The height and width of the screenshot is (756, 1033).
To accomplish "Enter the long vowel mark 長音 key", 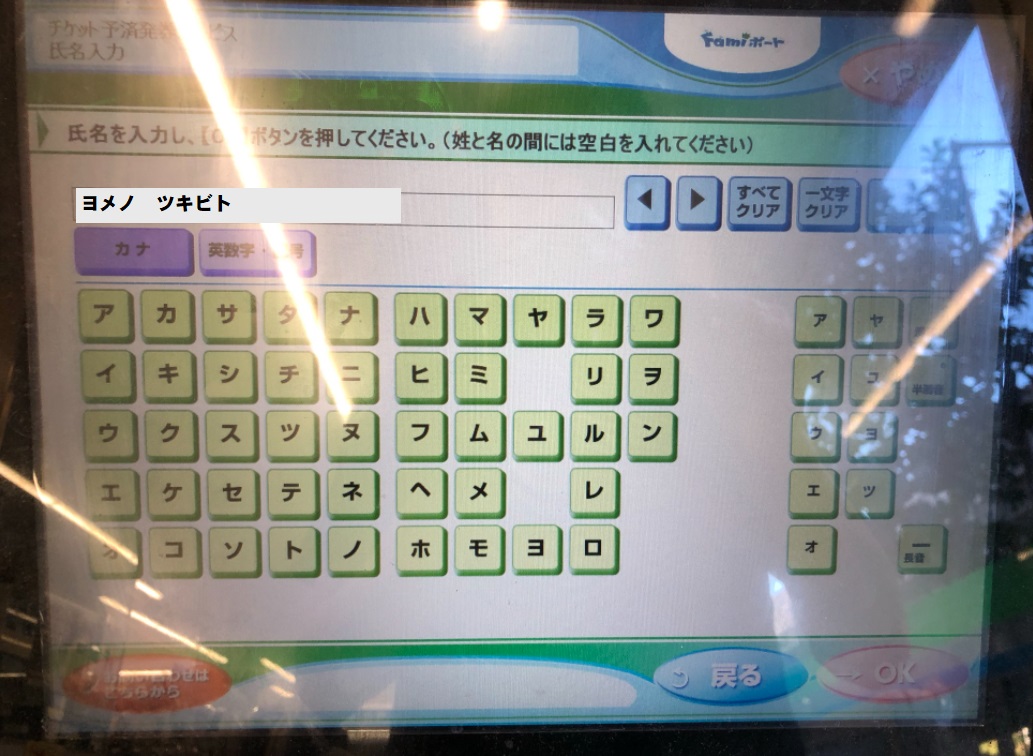I will 921,549.
